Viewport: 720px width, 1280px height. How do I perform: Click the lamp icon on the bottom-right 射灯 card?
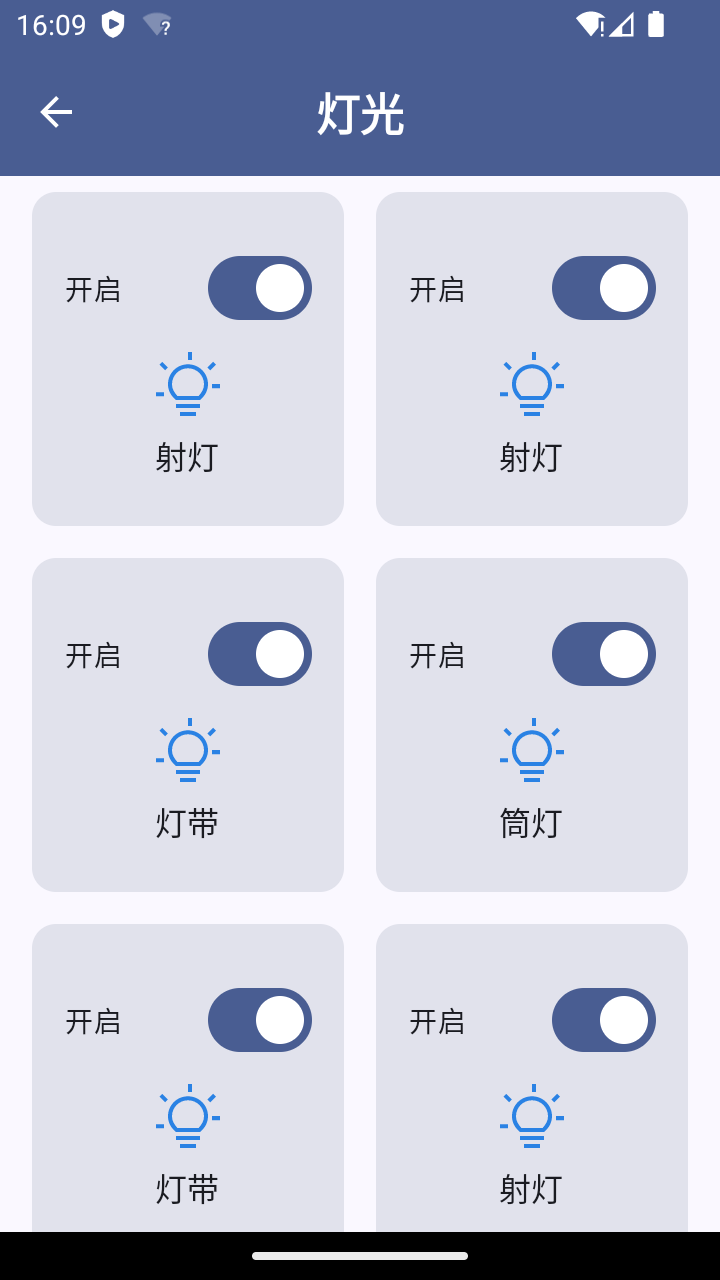(x=531, y=1116)
